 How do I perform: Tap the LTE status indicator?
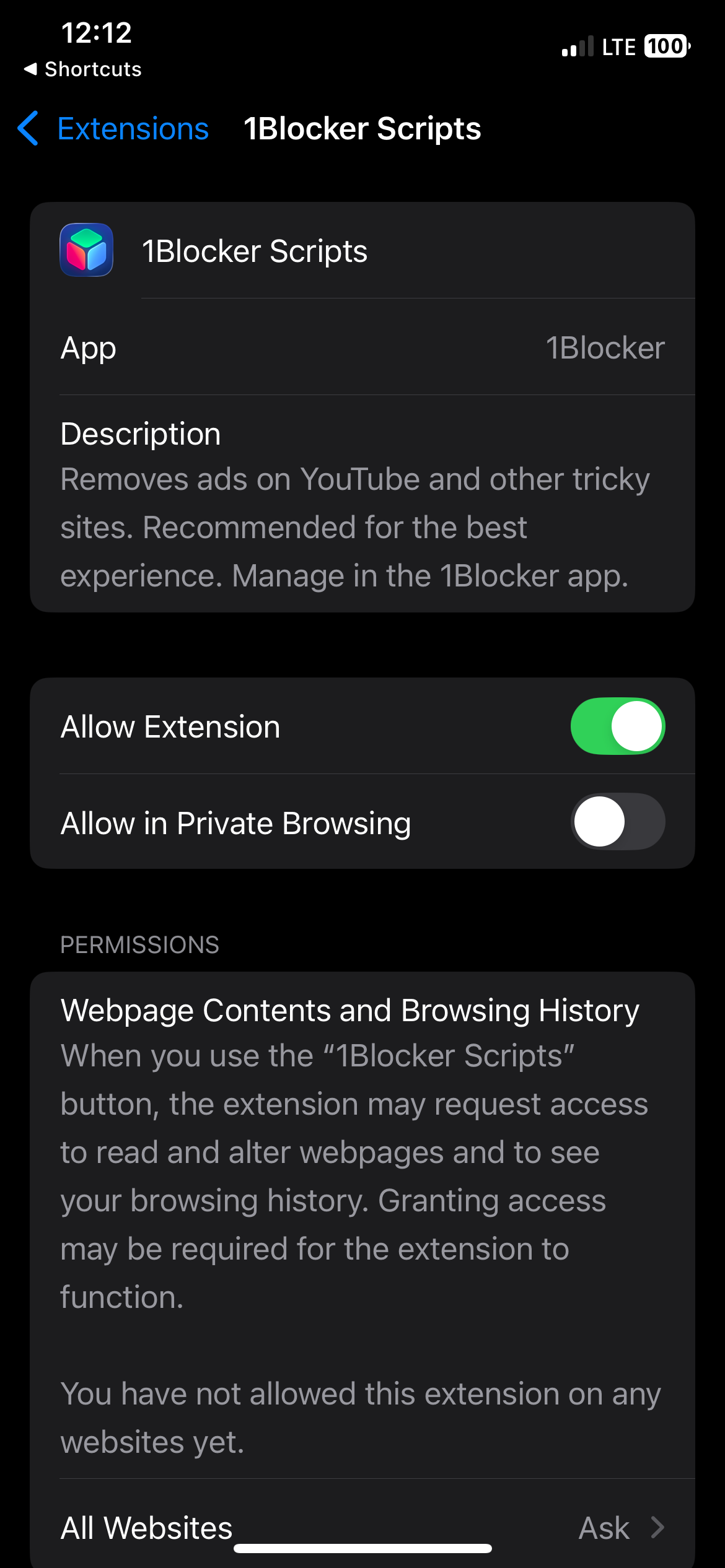pyautogui.click(x=619, y=46)
